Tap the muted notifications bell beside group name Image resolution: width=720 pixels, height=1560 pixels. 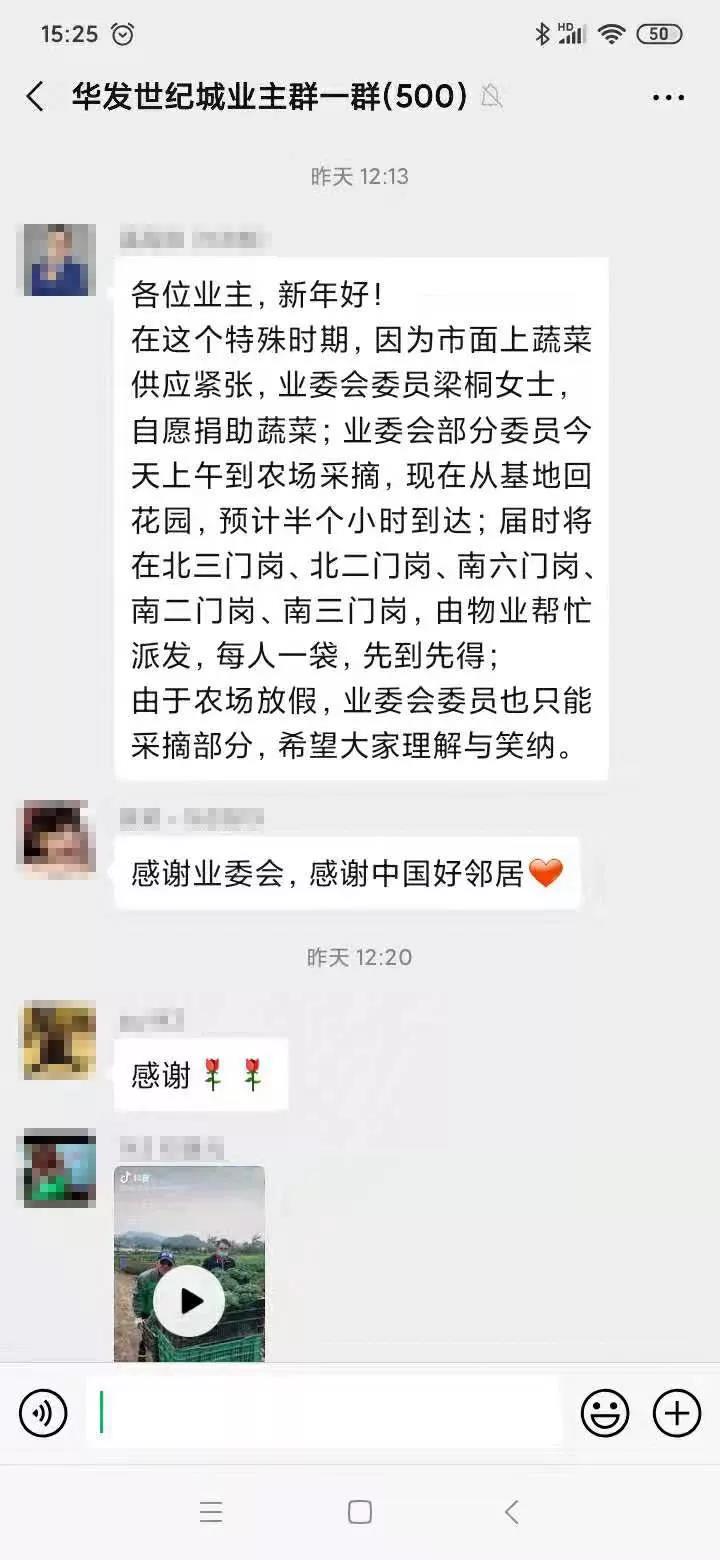tap(490, 98)
